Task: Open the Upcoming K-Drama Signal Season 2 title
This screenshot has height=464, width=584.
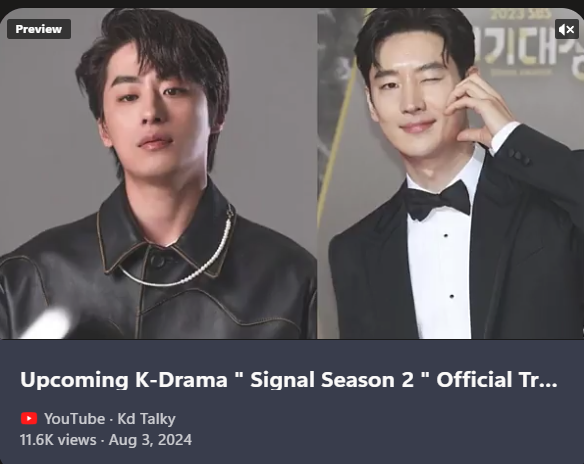Action: click(289, 380)
